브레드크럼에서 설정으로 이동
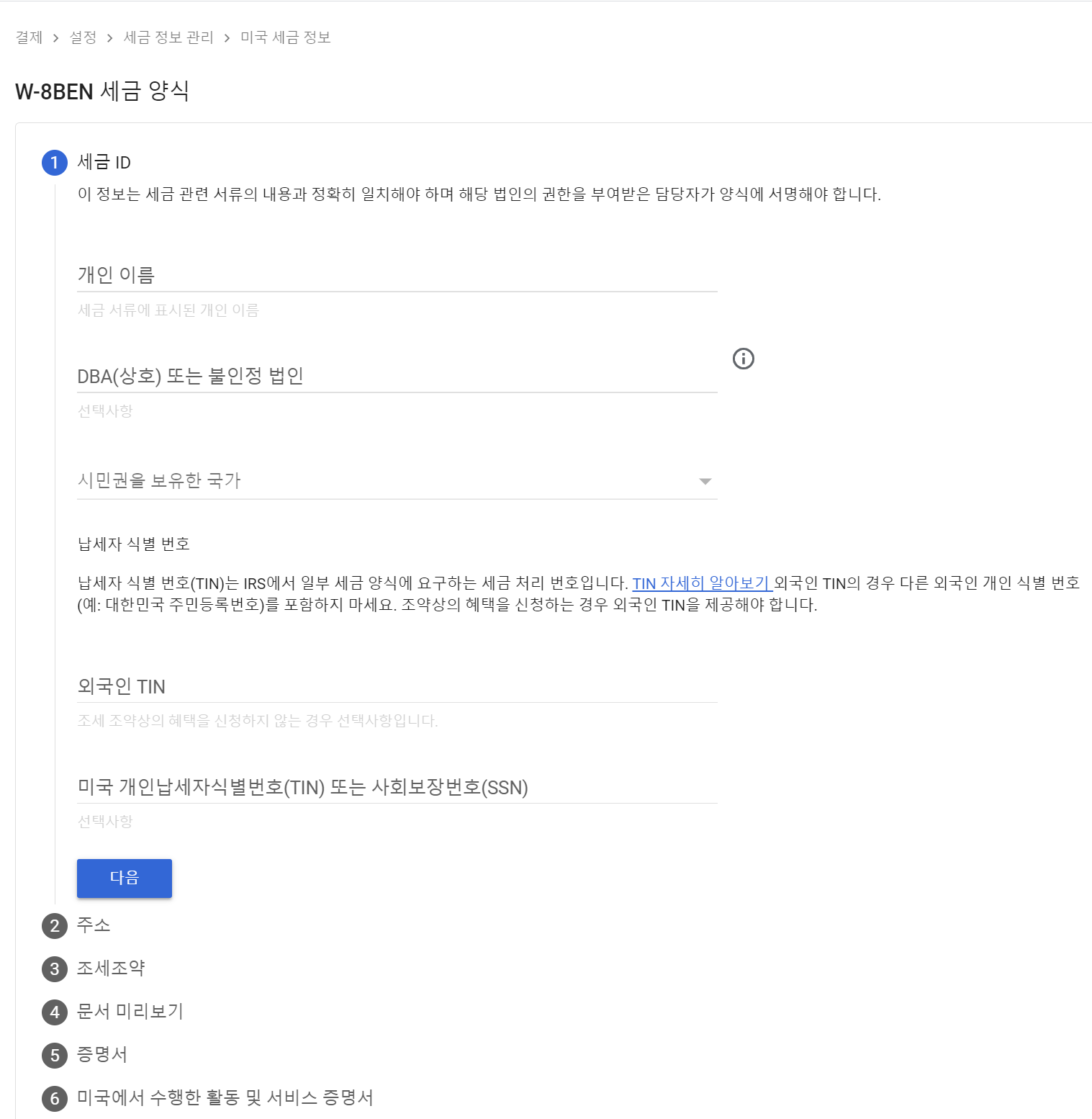The width and height of the screenshot is (1092, 1119). [83, 37]
